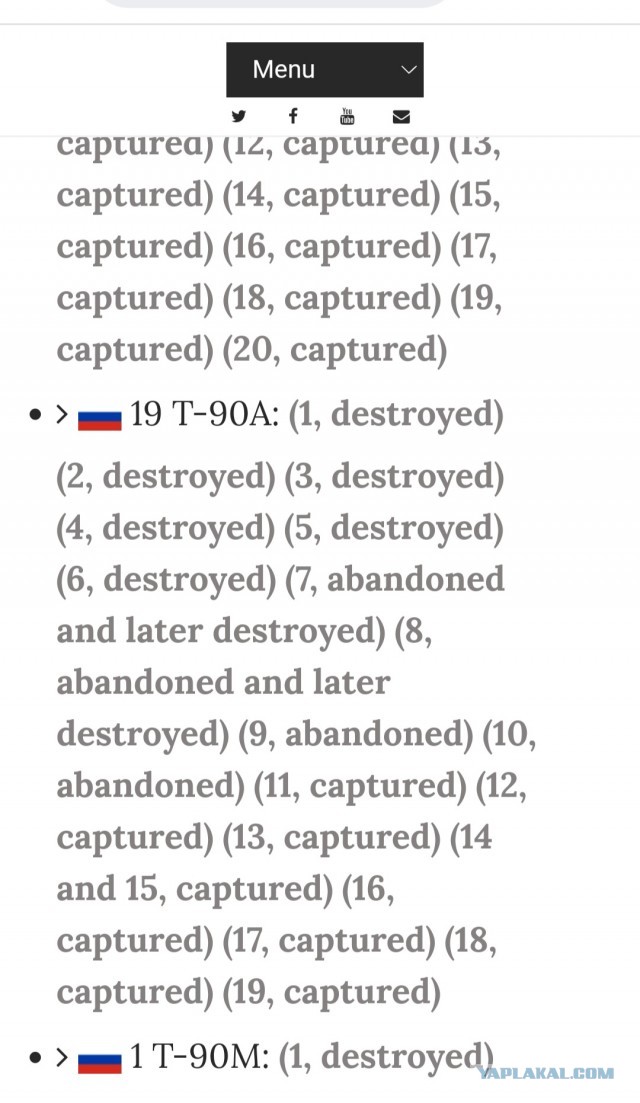Image resolution: width=640 pixels, height=1103 pixels.
Task: Open the Twitter page link
Action: 238,117
